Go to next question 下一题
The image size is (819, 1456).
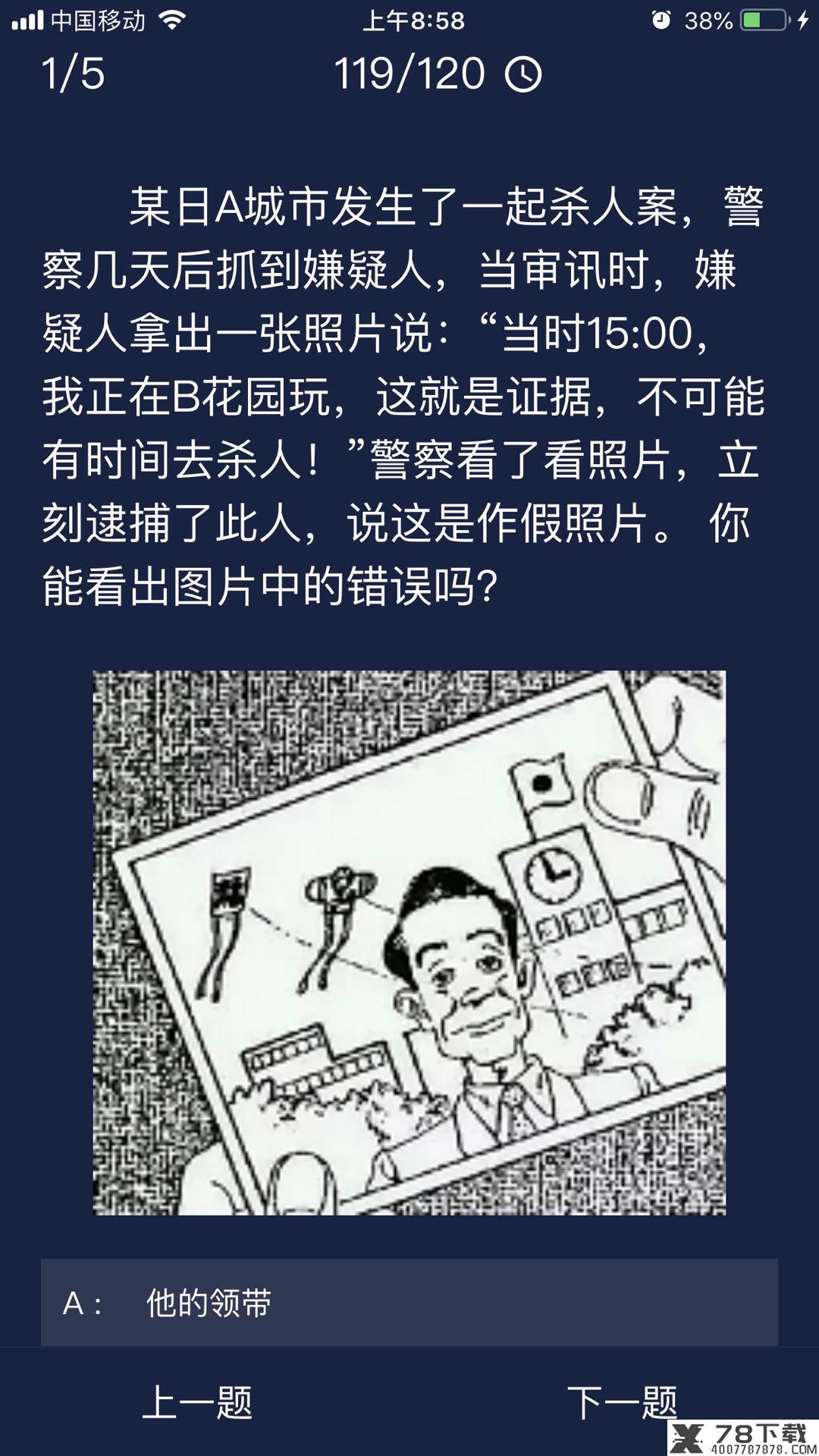[x=622, y=1401]
